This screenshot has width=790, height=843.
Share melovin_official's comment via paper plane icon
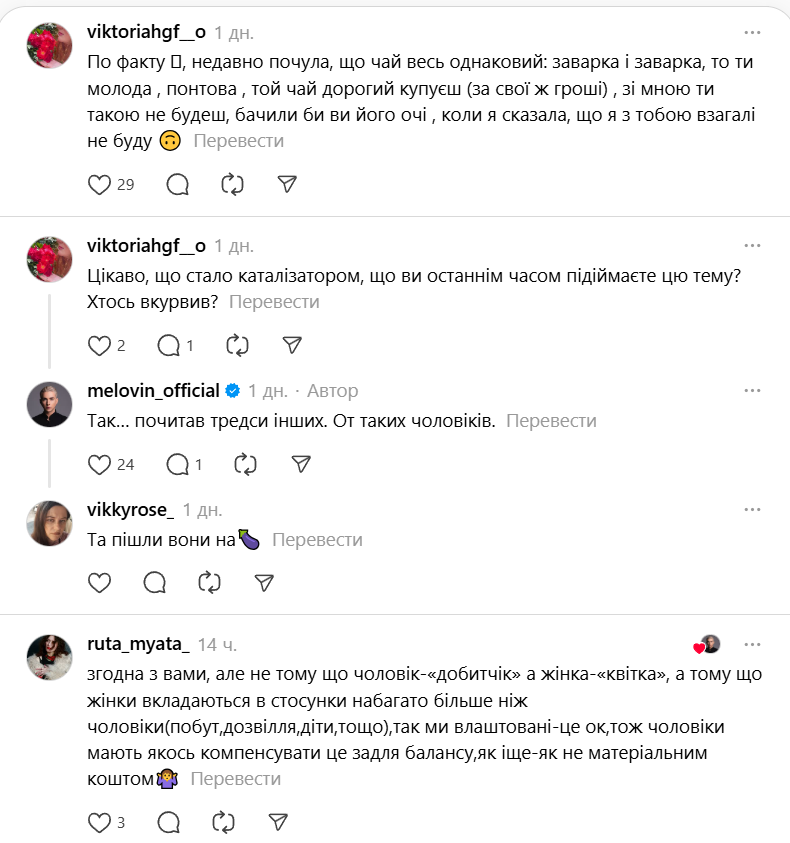click(x=299, y=464)
